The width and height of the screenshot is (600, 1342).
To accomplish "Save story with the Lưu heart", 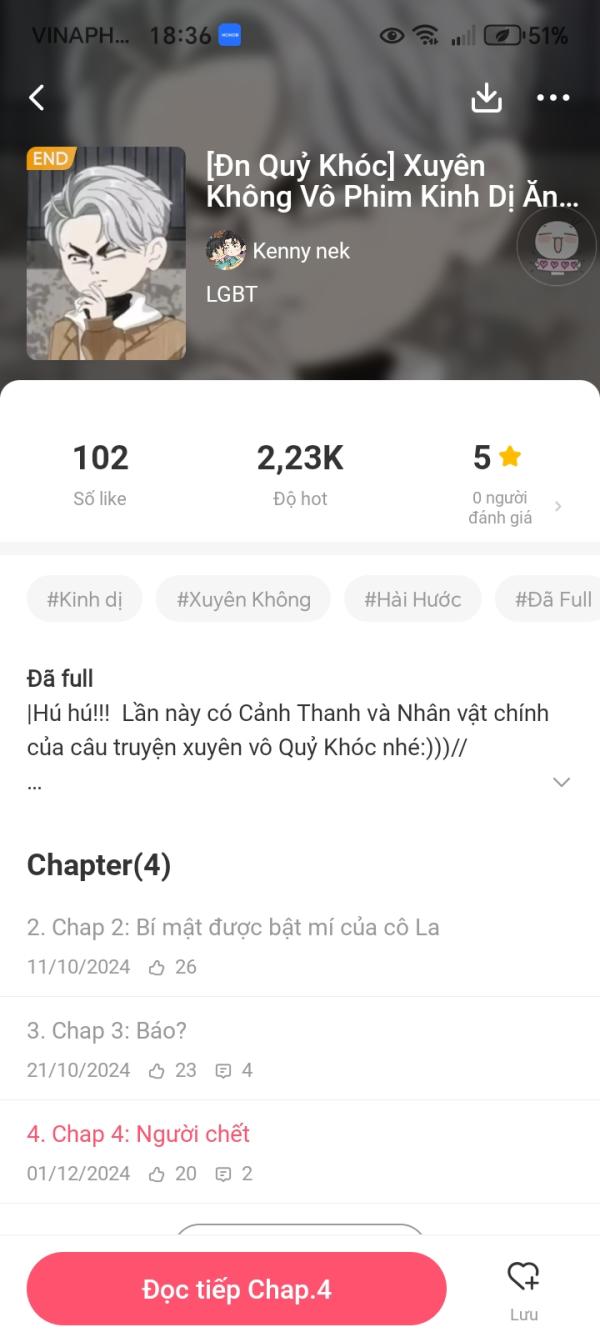I will point(523,1287).
